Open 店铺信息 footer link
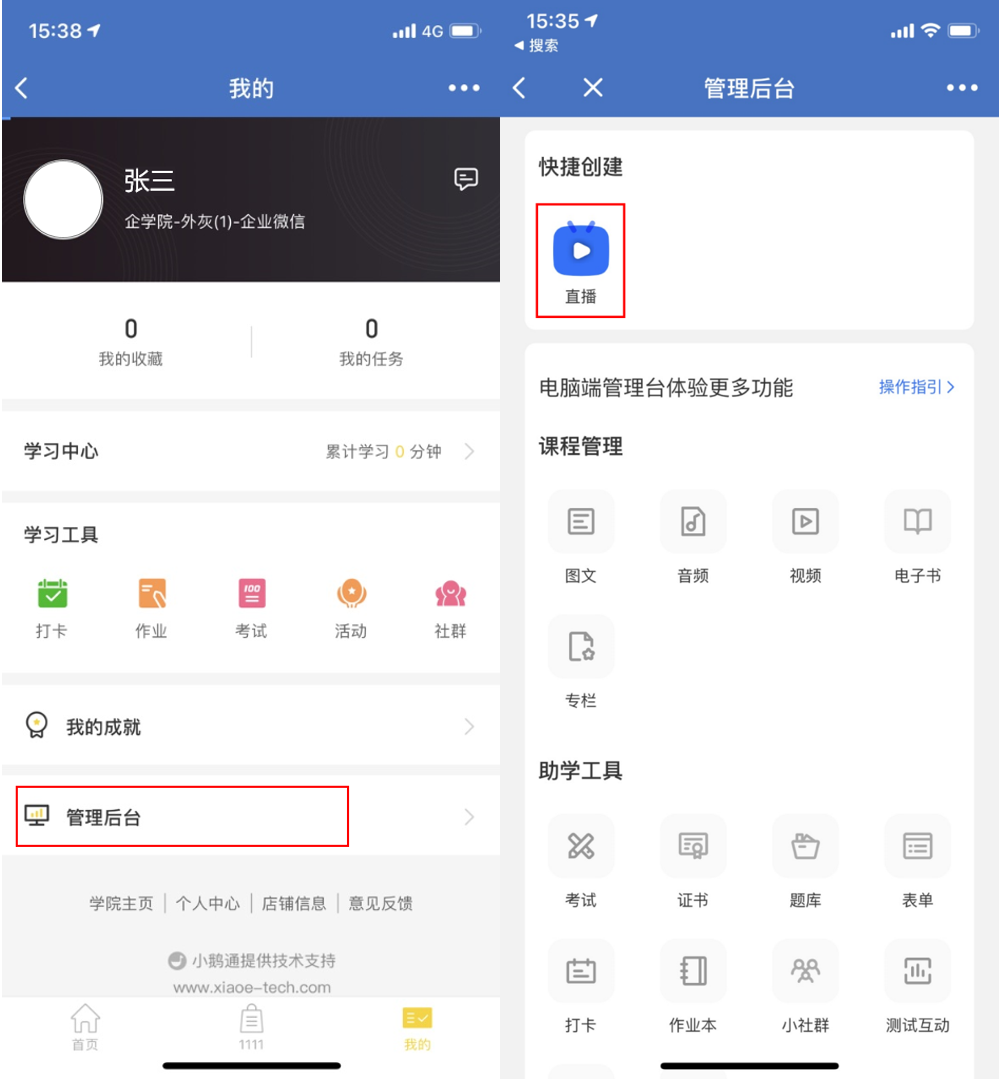The image size is (999, 1079). click(x=294, y=903)
